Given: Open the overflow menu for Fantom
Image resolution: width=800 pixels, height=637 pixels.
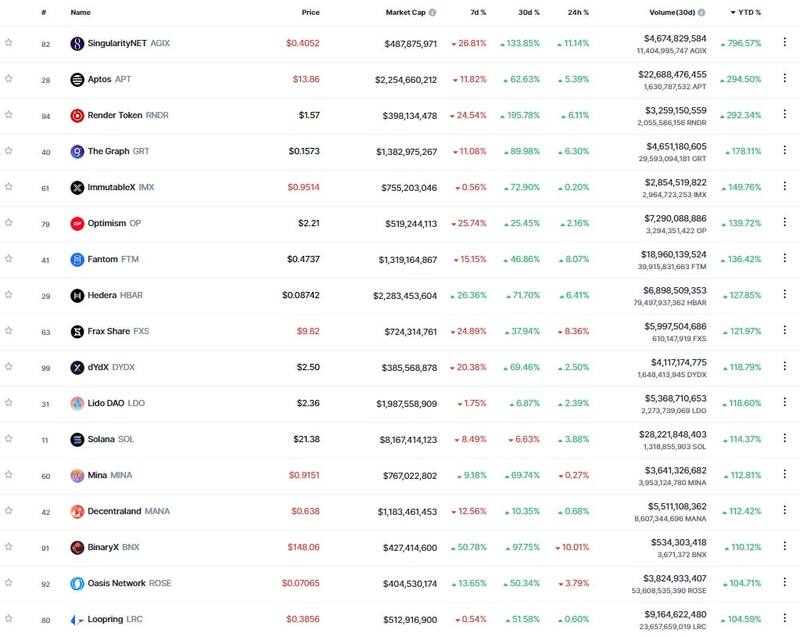Looking at the screenshot, I should pyautogui.click(x=783, y=259).
